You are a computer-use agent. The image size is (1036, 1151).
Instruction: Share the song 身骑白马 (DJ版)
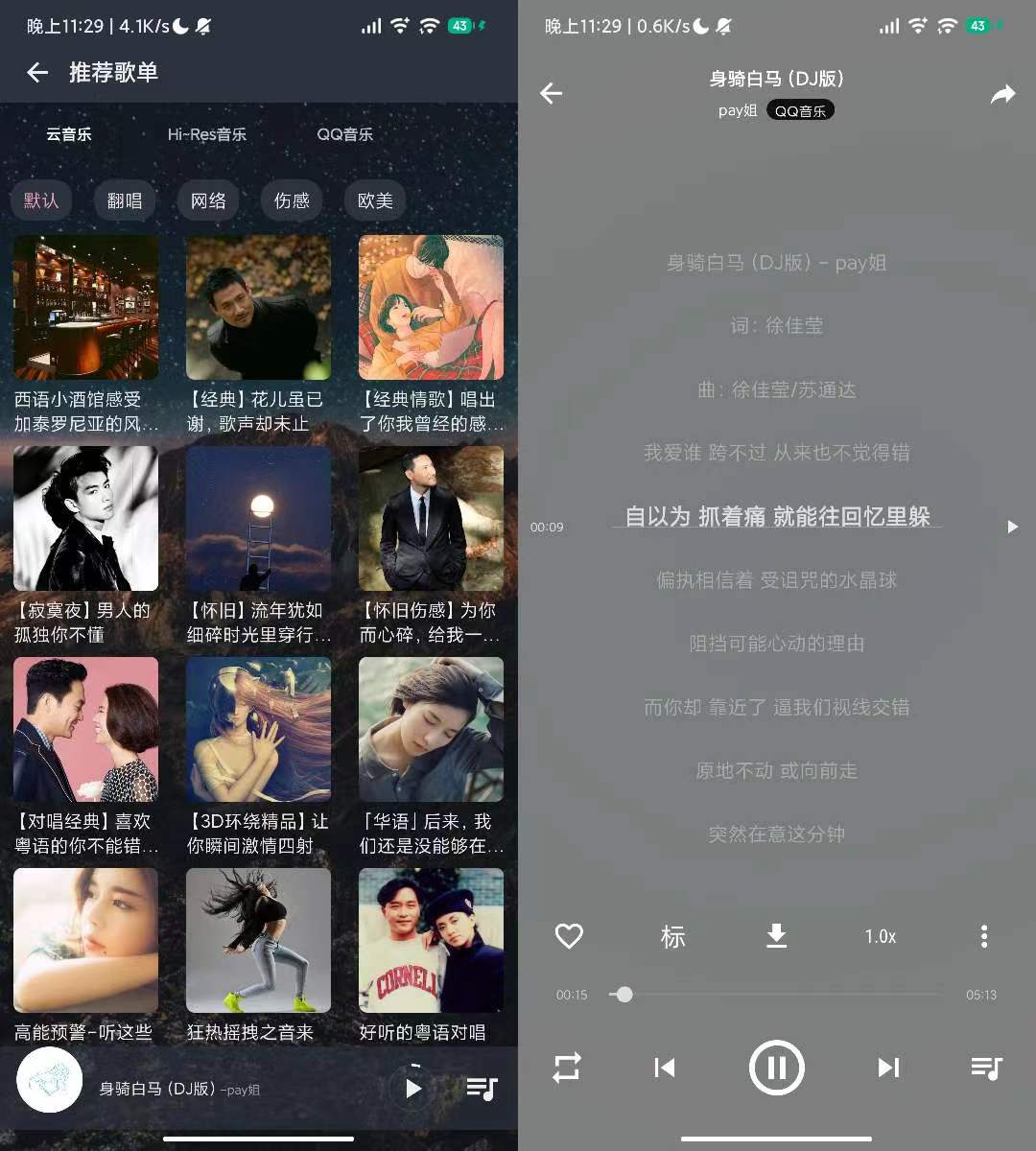[x=1002, y=94]
